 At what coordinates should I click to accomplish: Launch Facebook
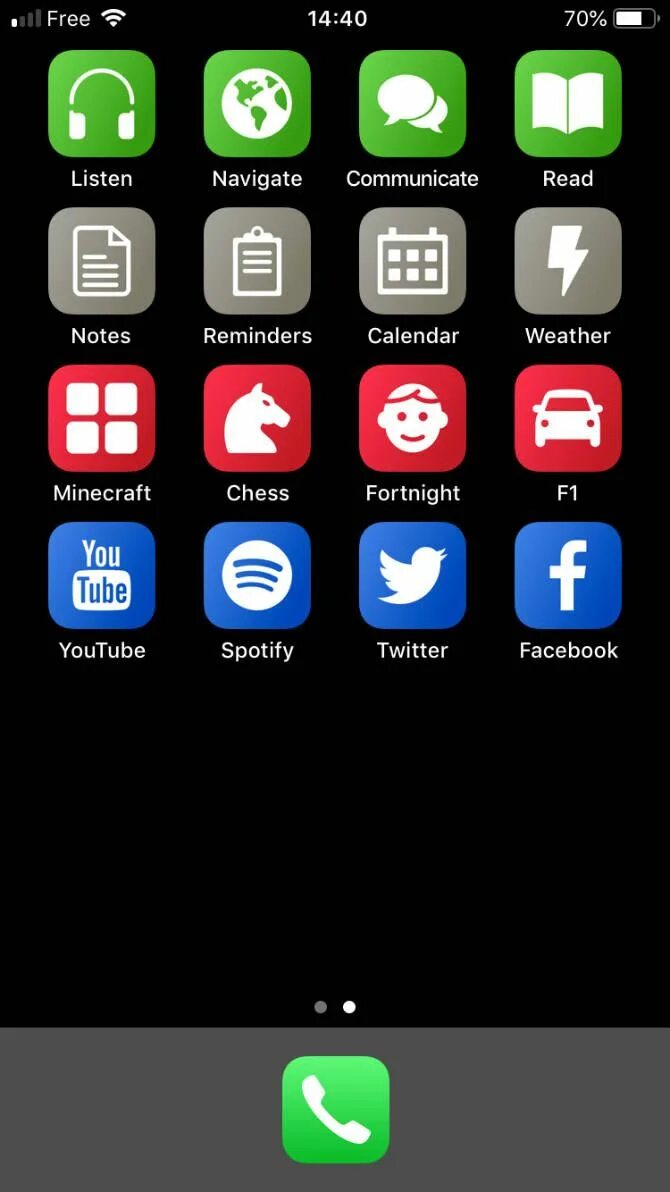[568, 575]
